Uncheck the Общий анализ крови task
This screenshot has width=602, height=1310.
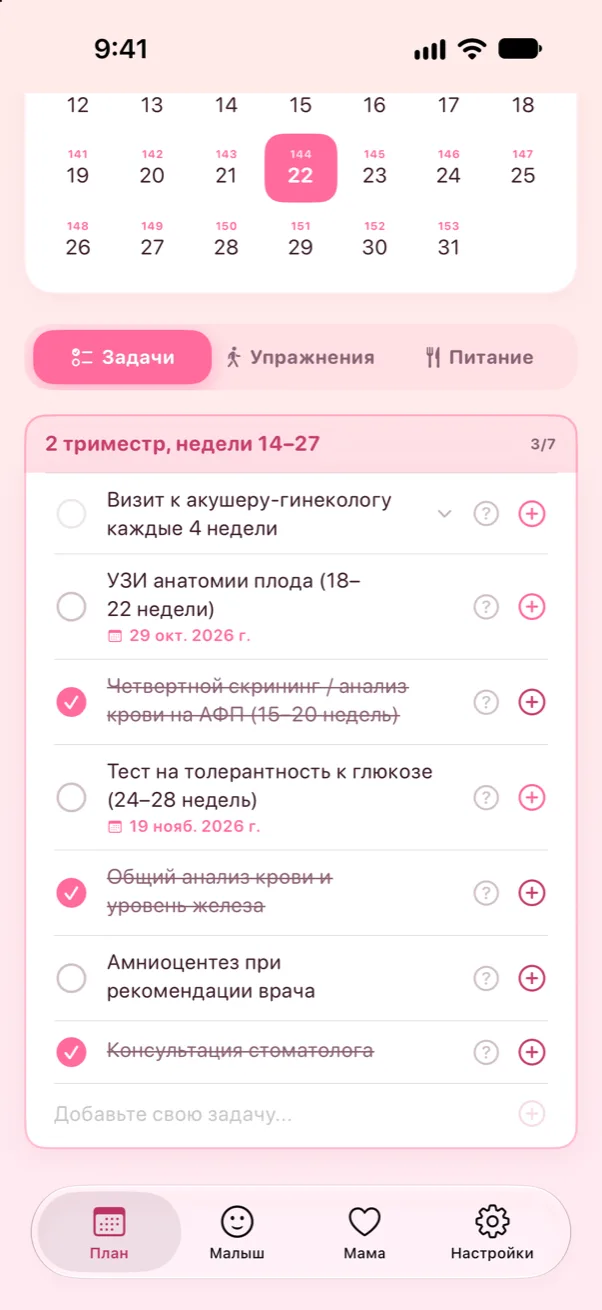pos(71,892)
